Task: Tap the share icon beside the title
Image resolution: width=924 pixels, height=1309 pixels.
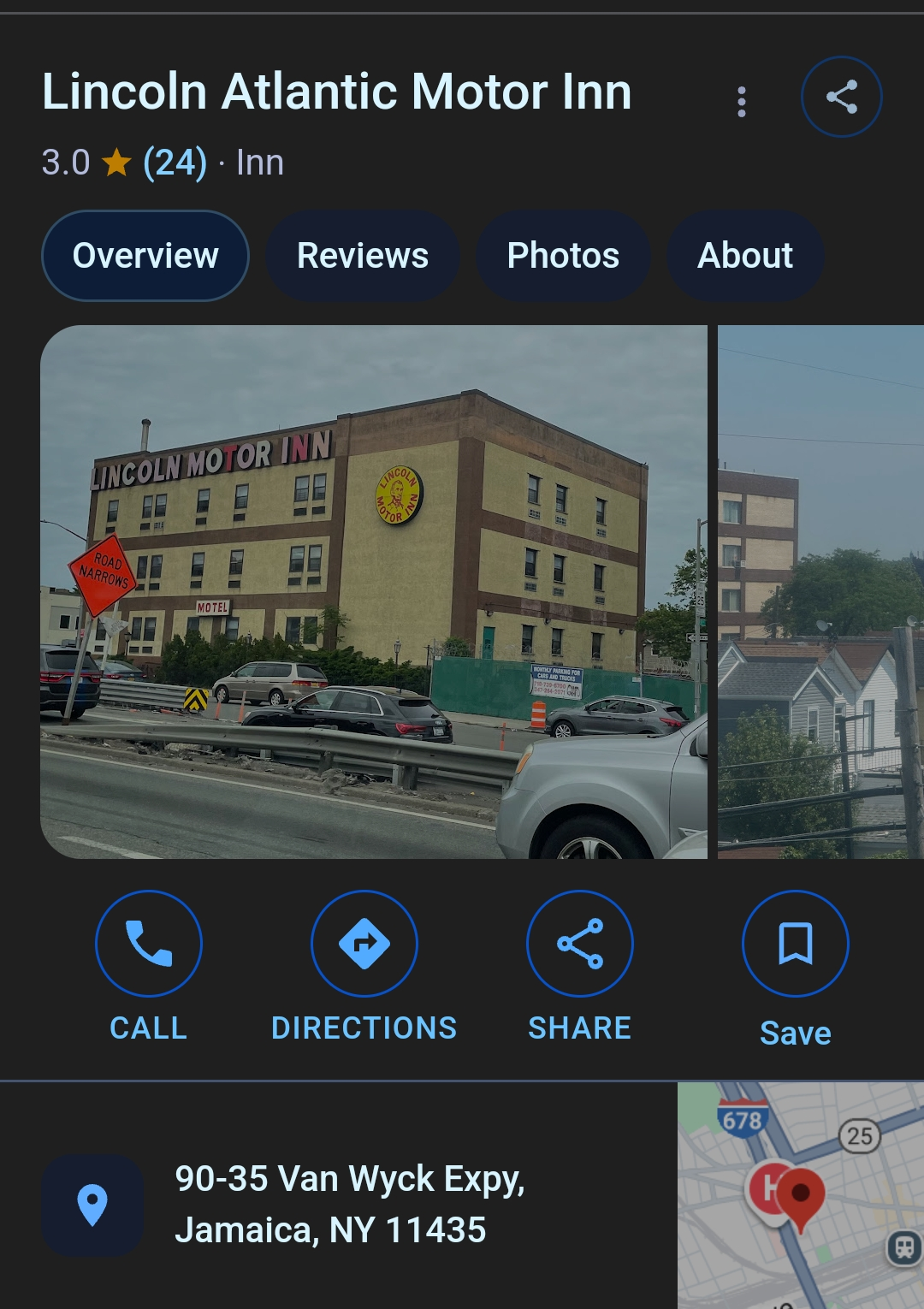Action: click(x=841, y=97)
